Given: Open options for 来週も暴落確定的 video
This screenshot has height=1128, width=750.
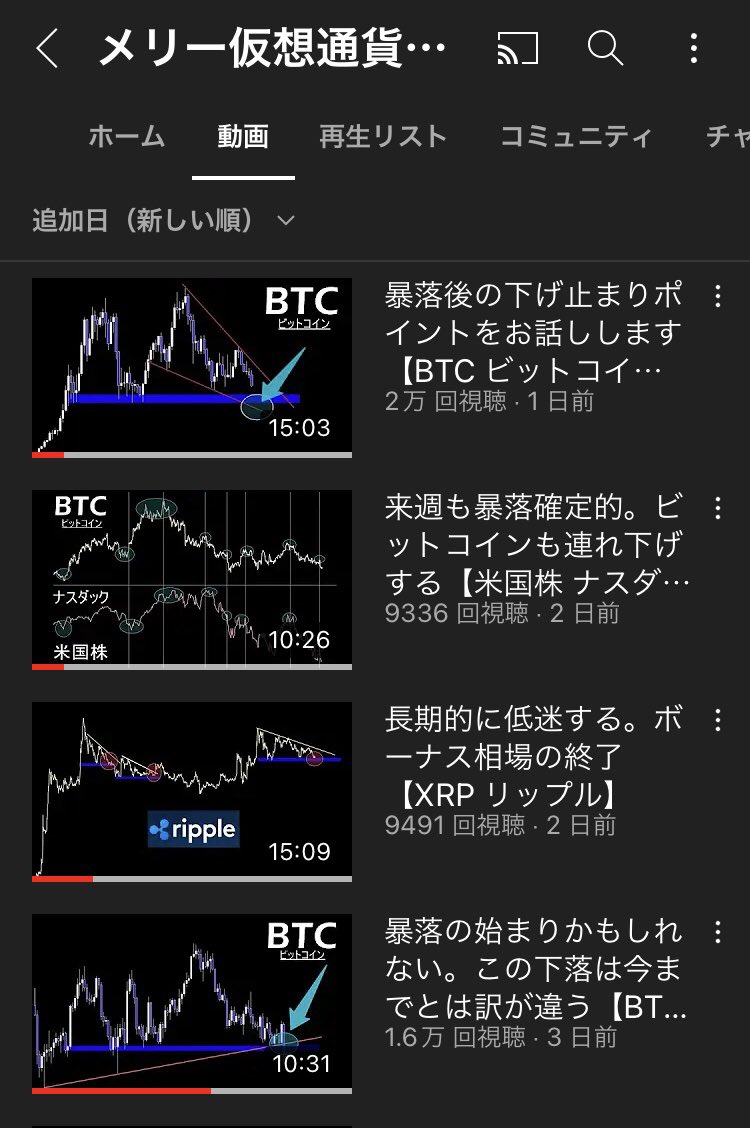Looking at the screenshot, I should coord(717,508).
